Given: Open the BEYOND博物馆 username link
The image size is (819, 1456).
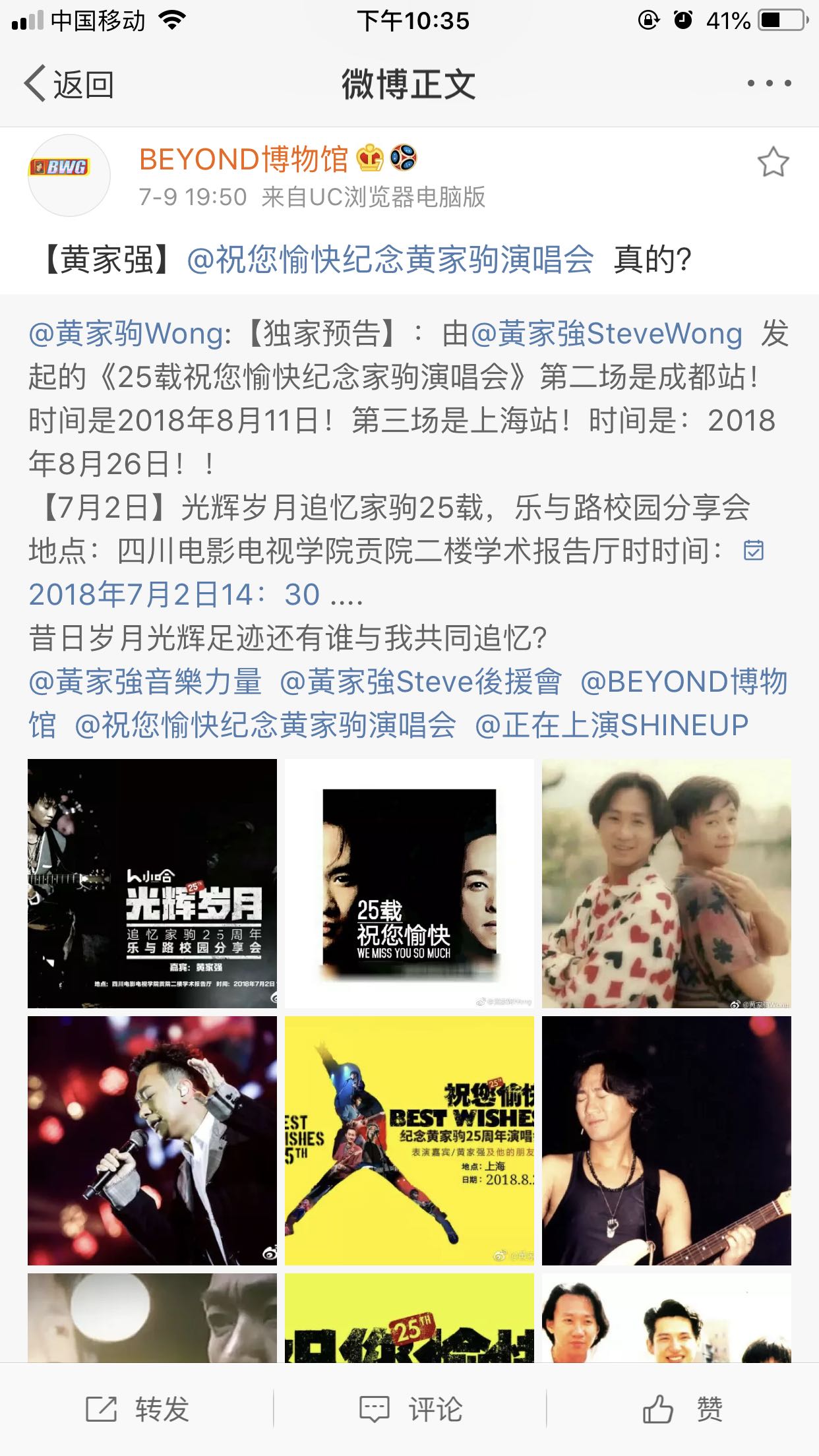Looking at the screenshot, I should [x=243, y=159].
